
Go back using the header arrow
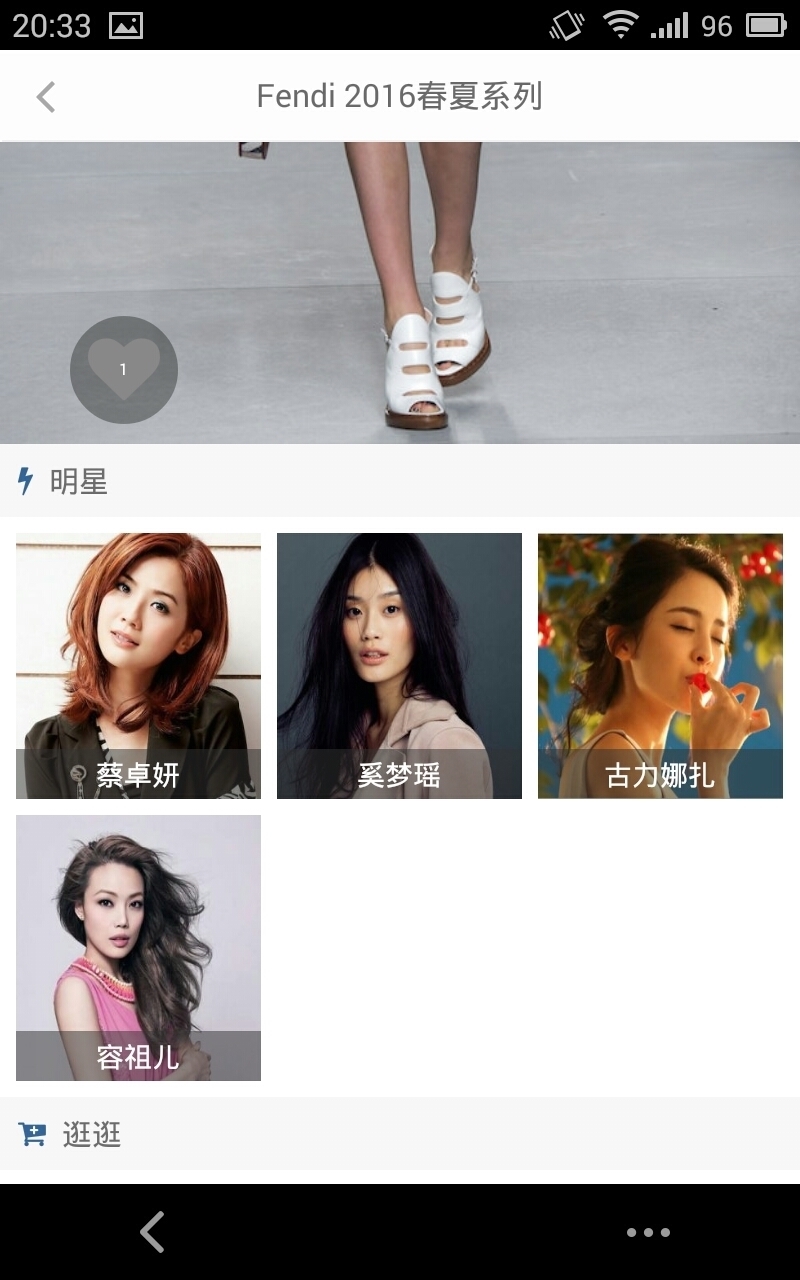(x=46, y=97)
